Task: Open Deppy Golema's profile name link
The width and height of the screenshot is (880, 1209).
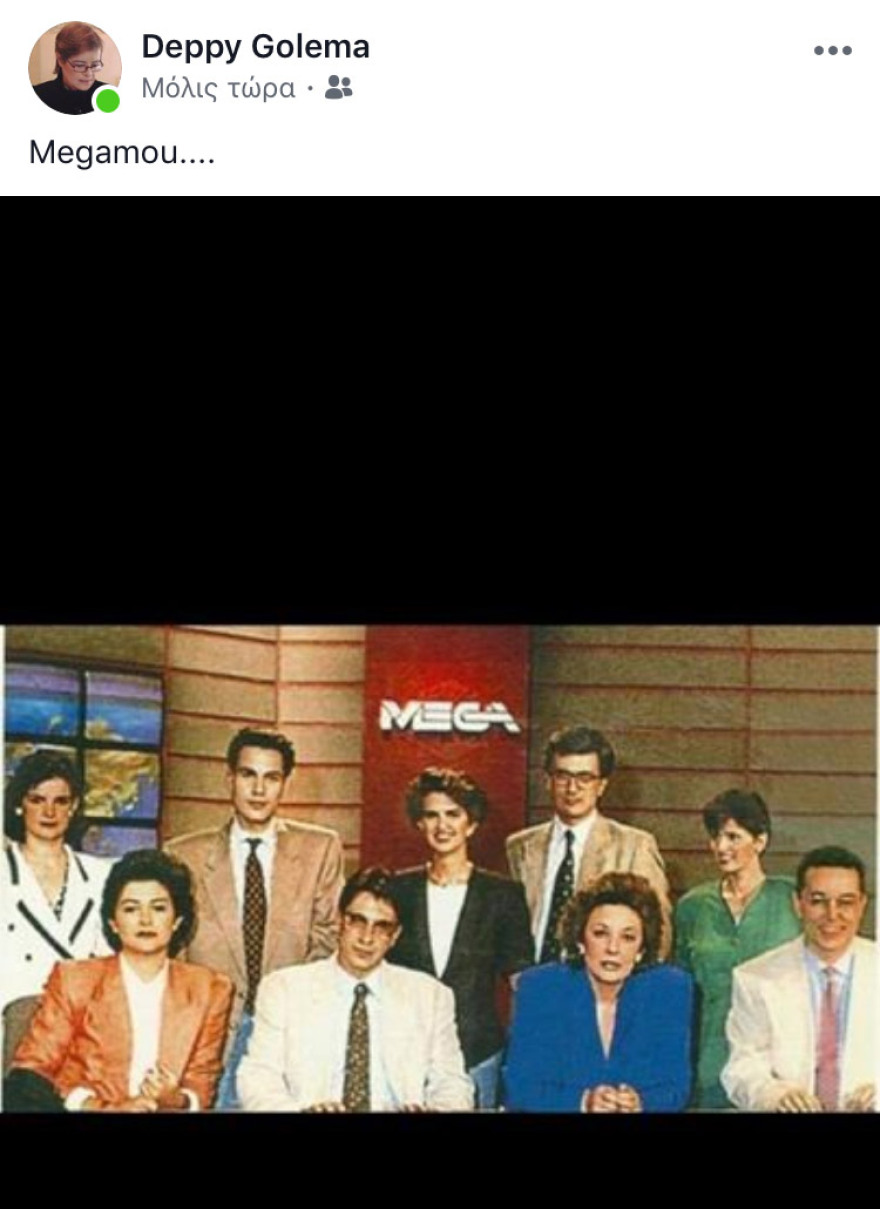Action: click(255, 46)
